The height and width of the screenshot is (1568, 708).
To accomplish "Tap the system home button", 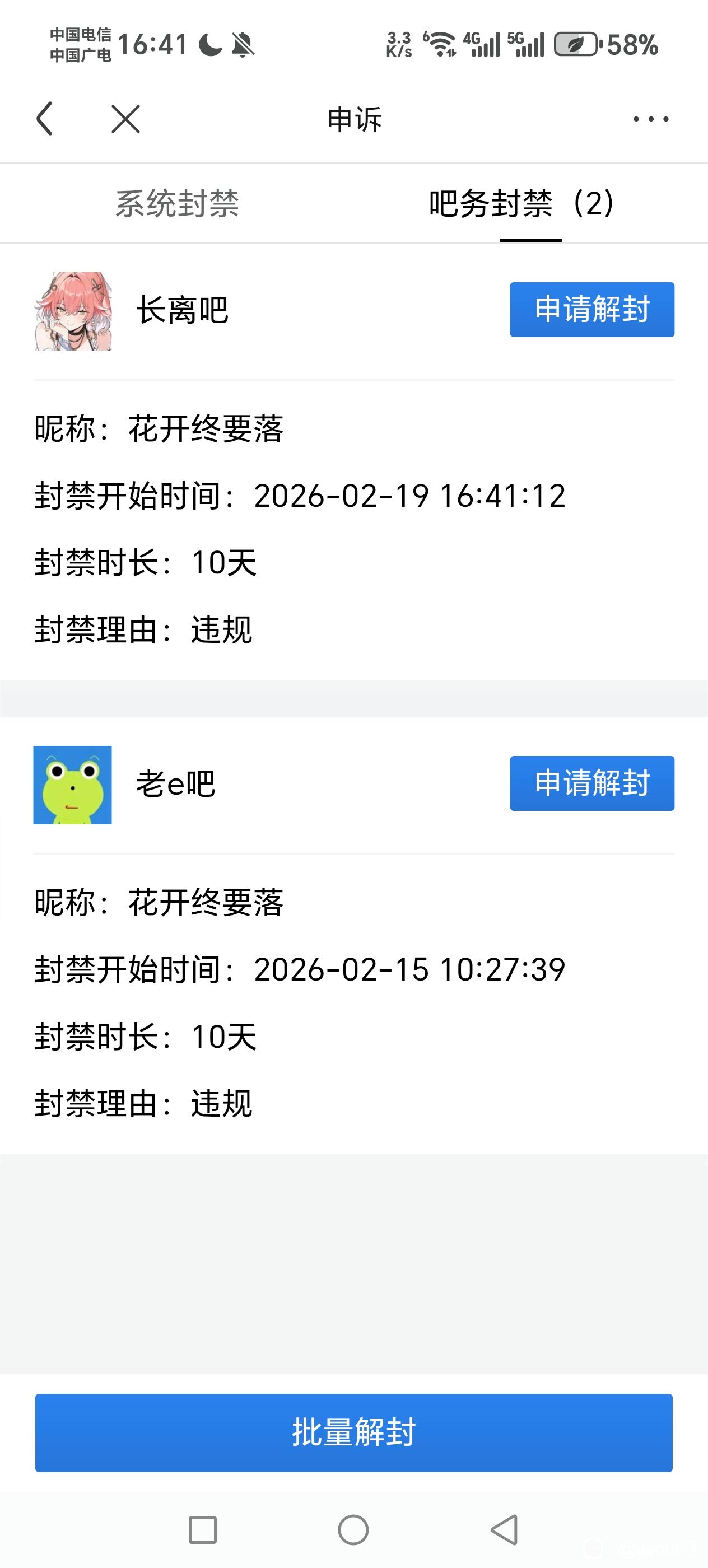I will pyautogui.click(x=353, y=1530).
